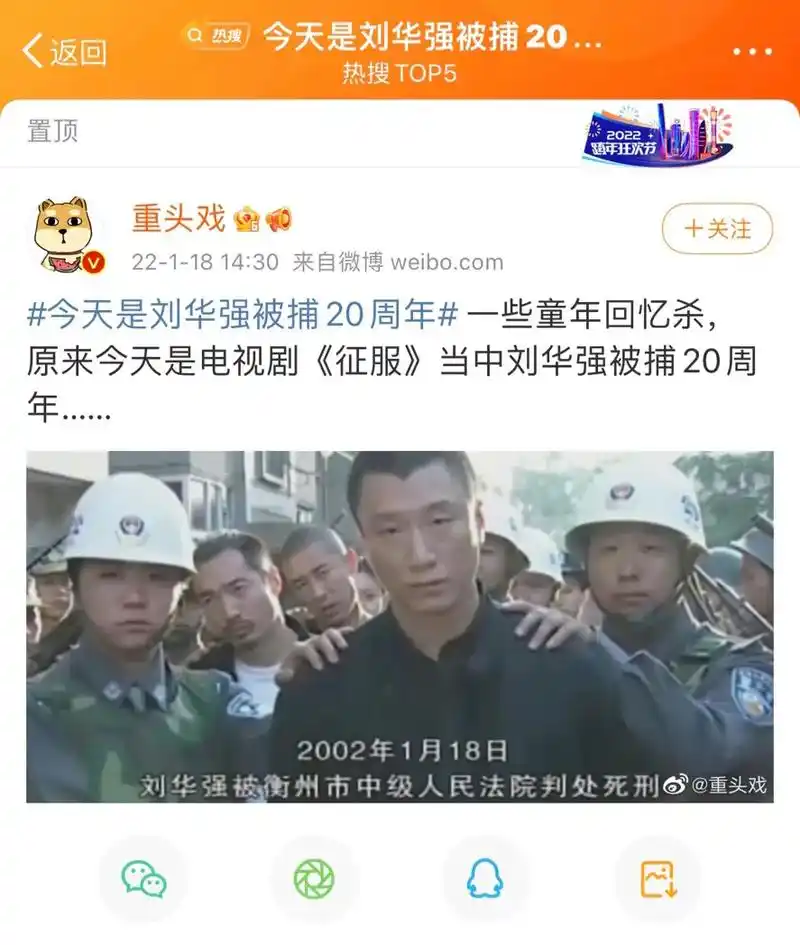View the post's image in full

coord(399,627)
